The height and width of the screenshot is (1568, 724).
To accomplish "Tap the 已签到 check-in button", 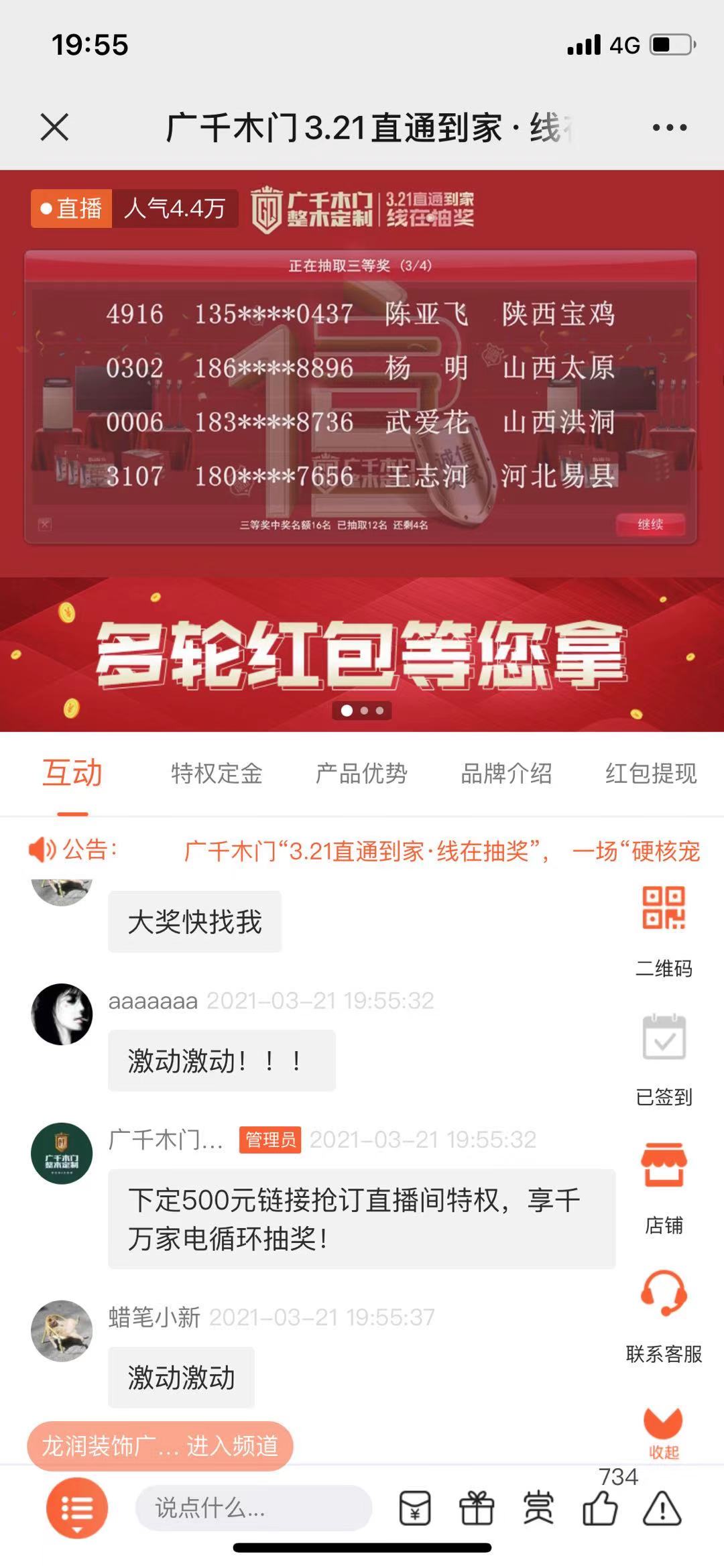I will point(664,1057).
